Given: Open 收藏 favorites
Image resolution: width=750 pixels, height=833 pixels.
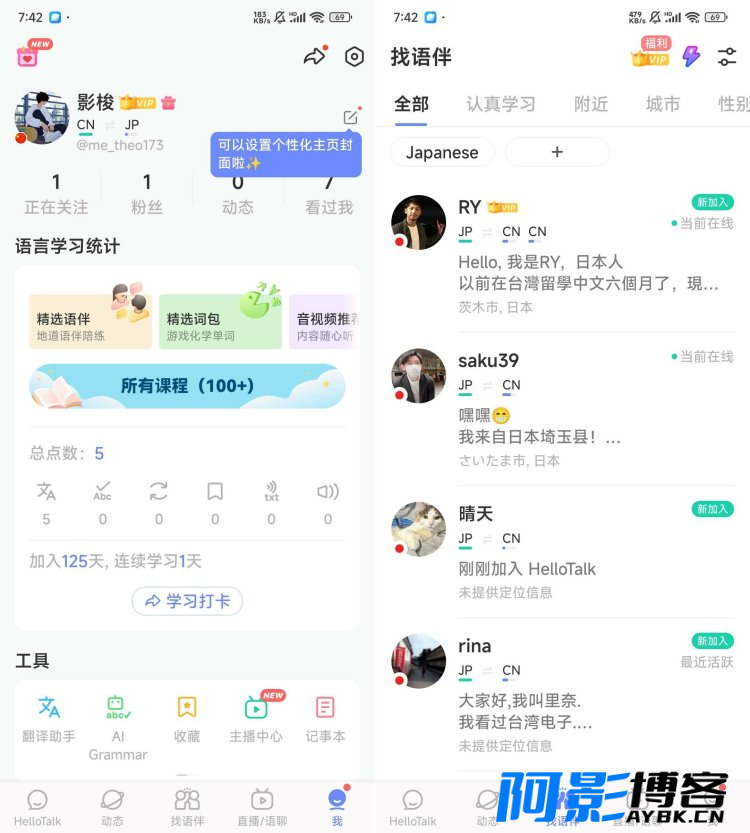Looking at the screenshot, I should [x=187, y=719].
